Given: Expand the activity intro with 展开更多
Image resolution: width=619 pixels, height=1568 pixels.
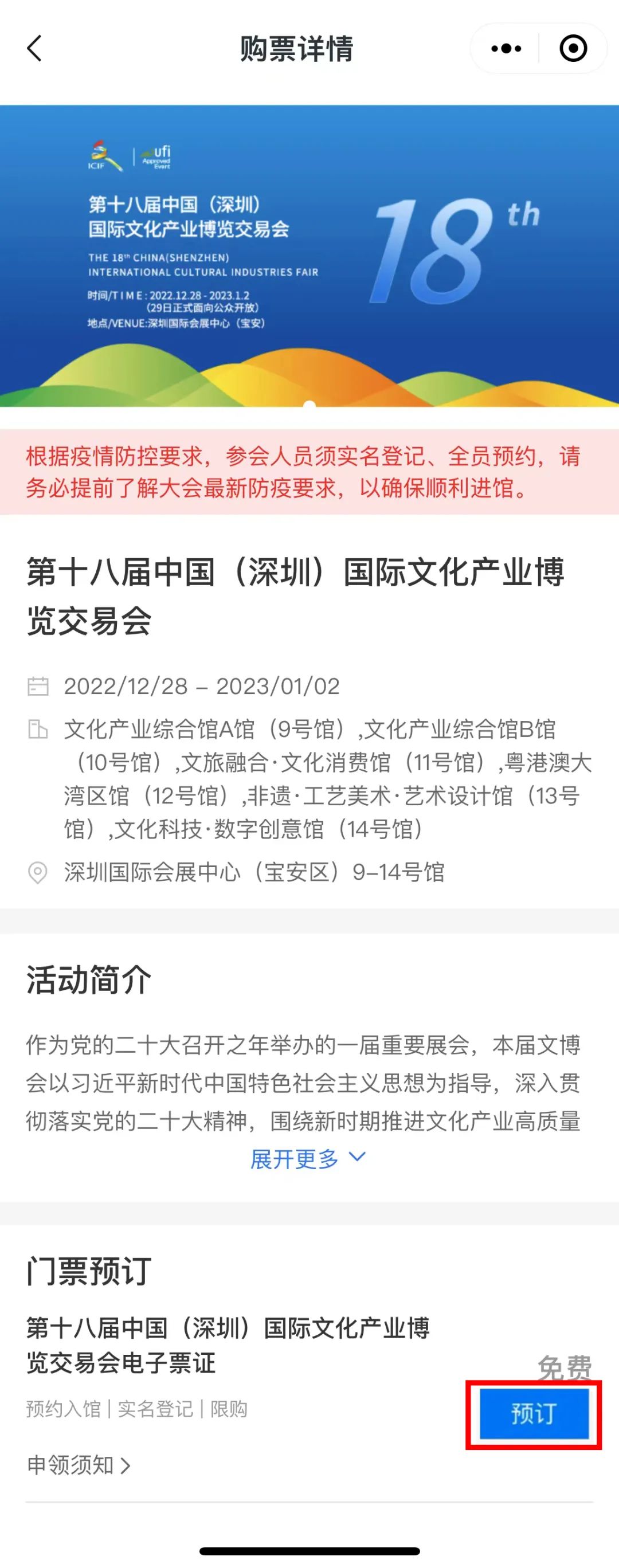Looking at the screenshot, I should (x=307, y=1158).
